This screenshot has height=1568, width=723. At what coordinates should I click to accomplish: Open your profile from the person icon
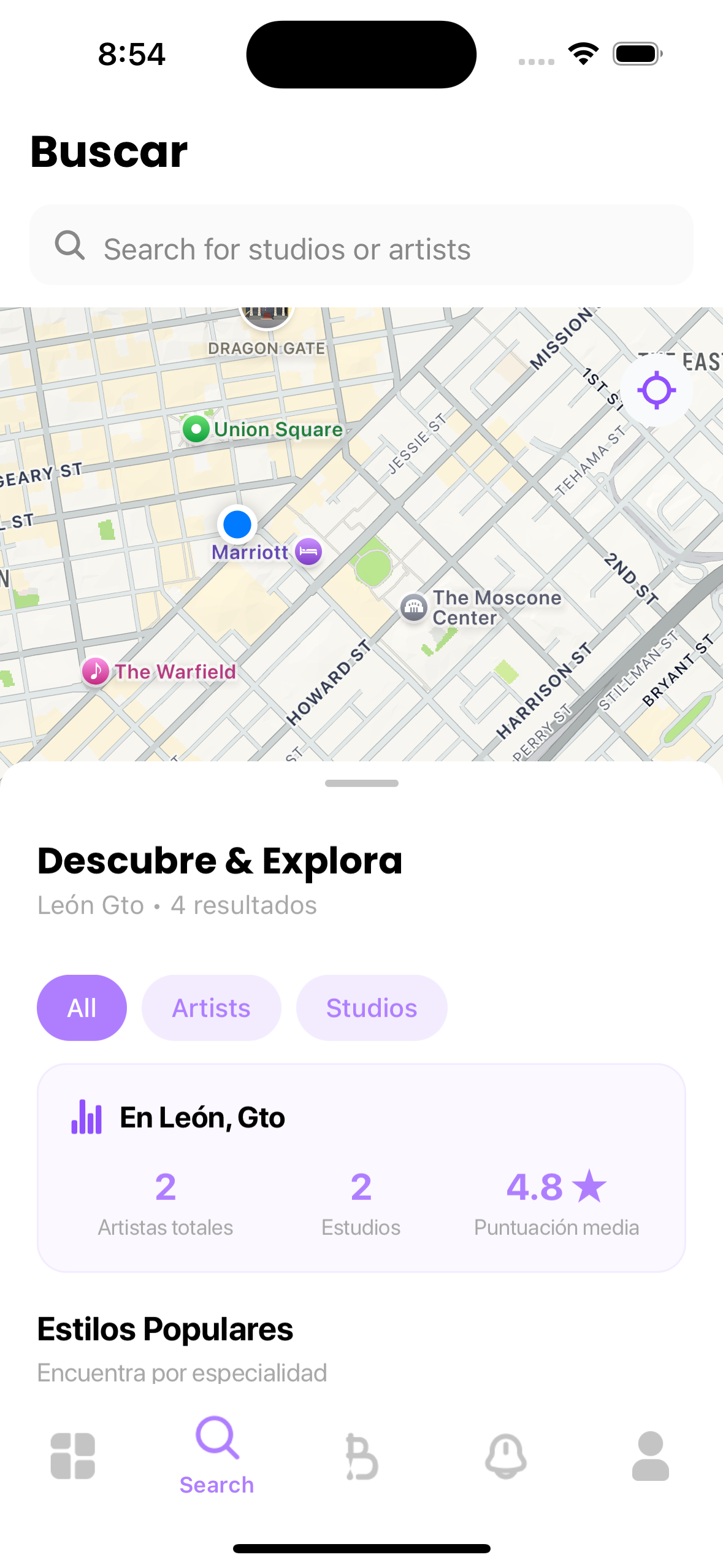651,1455
